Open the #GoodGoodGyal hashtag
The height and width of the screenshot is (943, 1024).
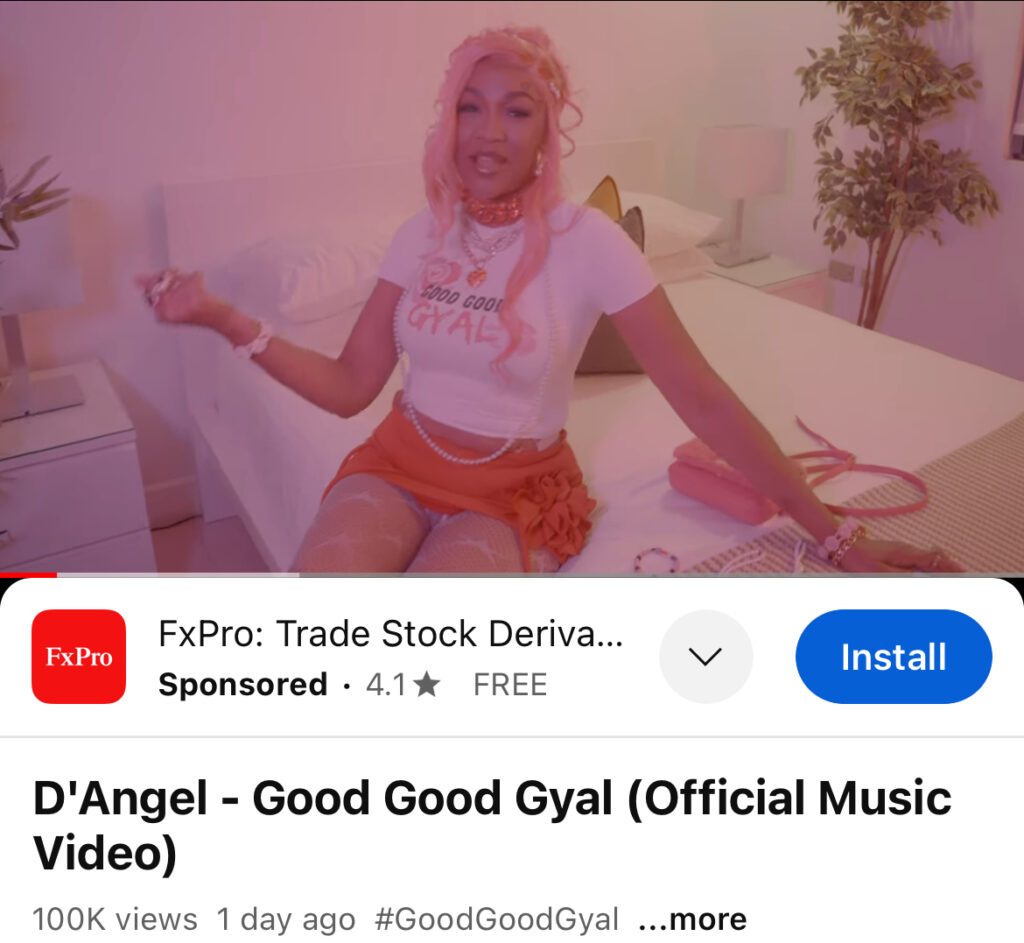click(496, 919)
